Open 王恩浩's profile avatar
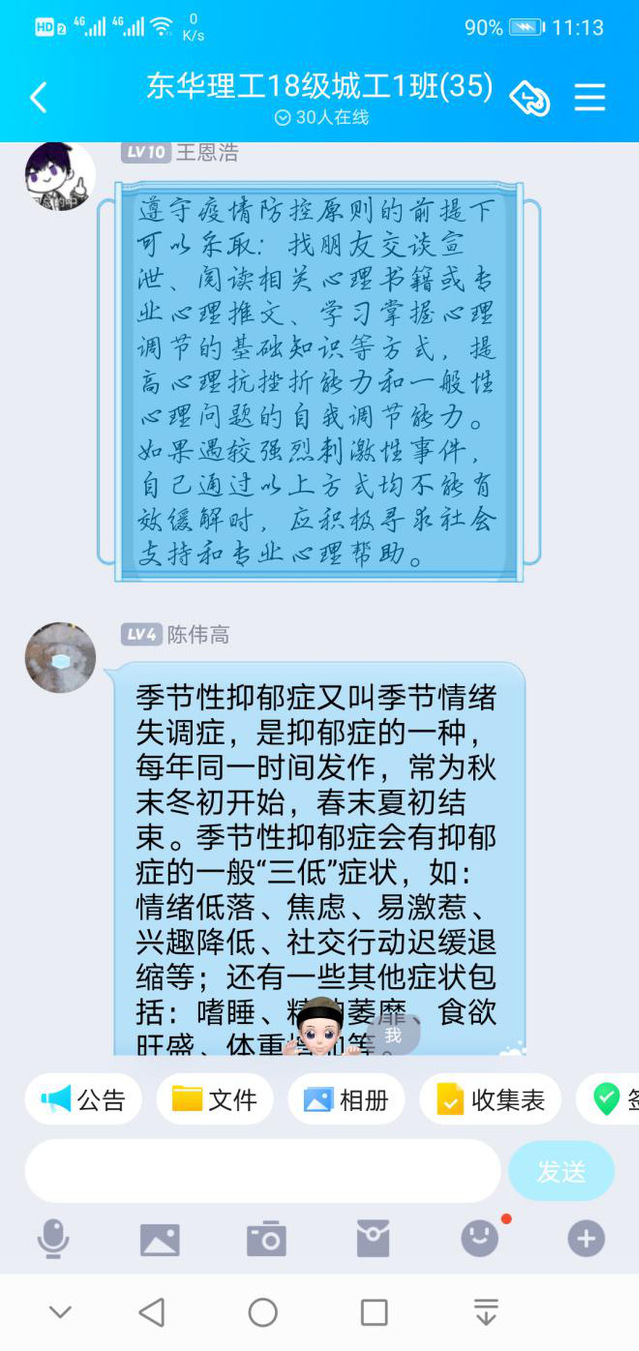This screenshot has height=1351, width=639. (60, 177)
